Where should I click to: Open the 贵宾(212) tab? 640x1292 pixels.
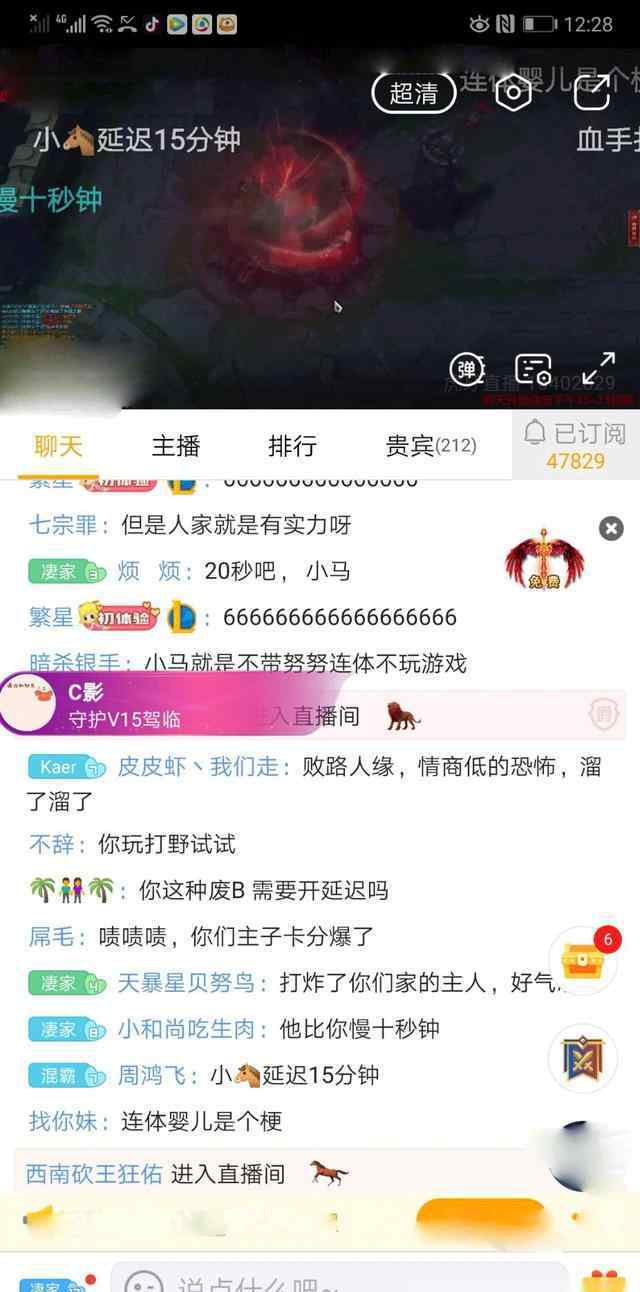(x=431, y=446)
